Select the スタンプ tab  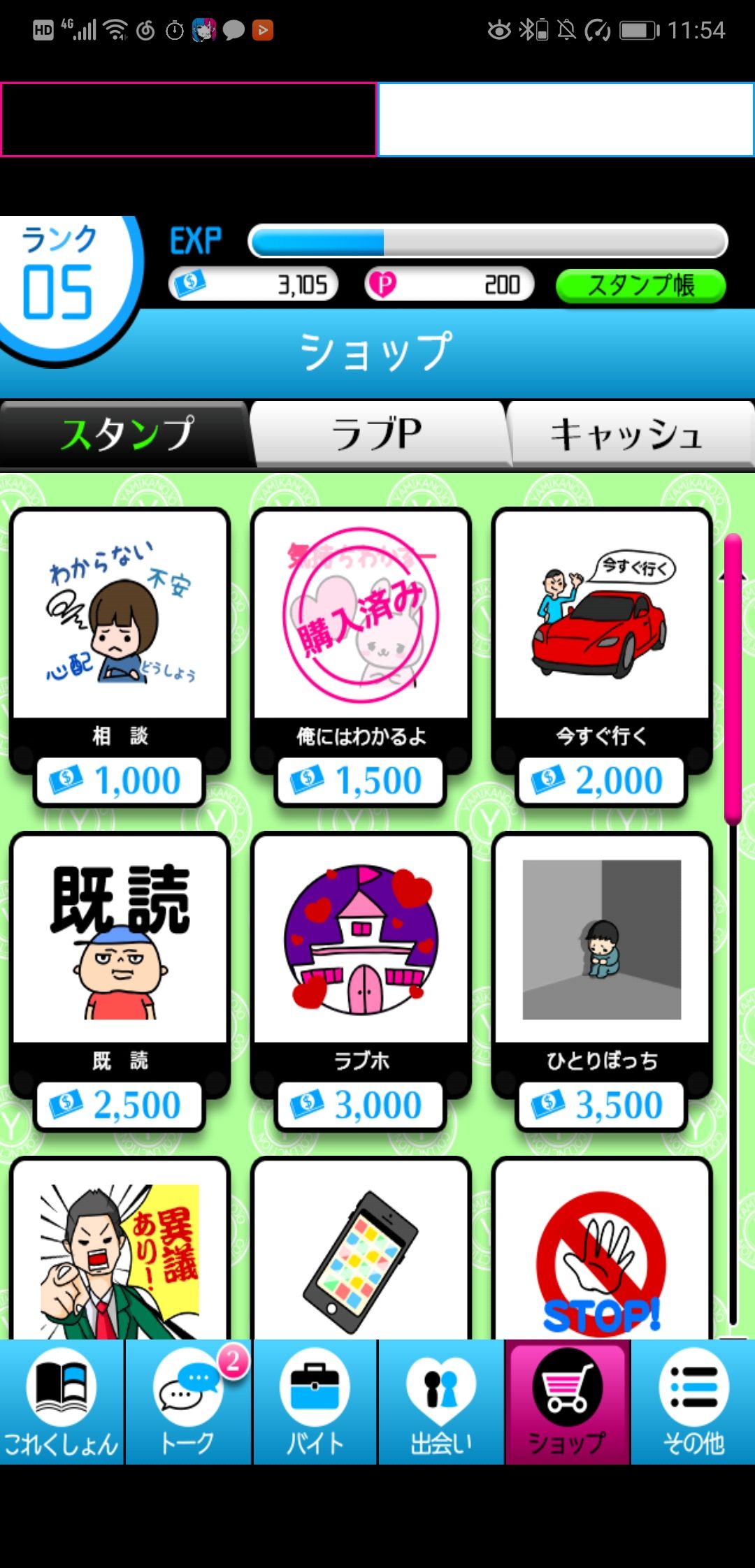126,433
